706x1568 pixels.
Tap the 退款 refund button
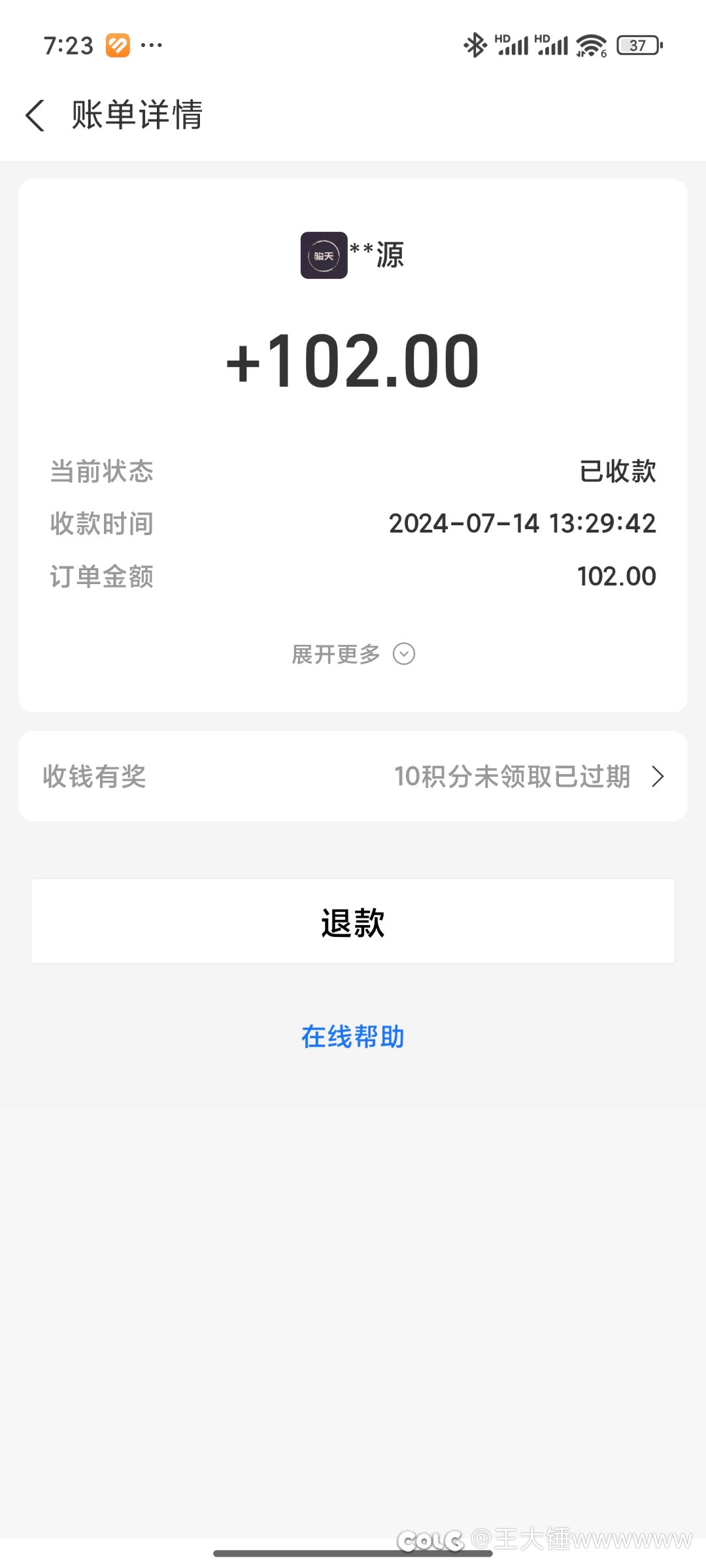click(x=353, y=921)
